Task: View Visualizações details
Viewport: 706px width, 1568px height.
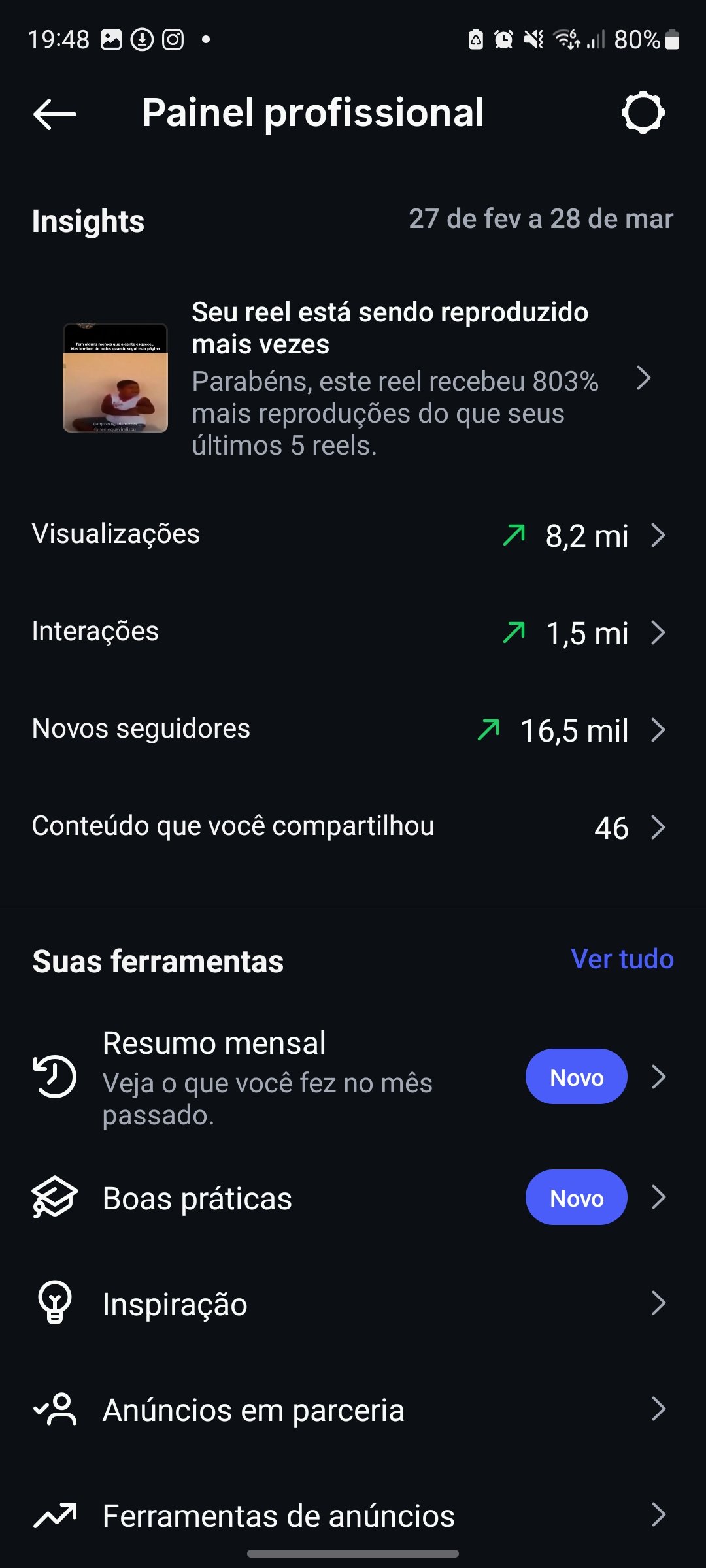Action: coord(353,535)
